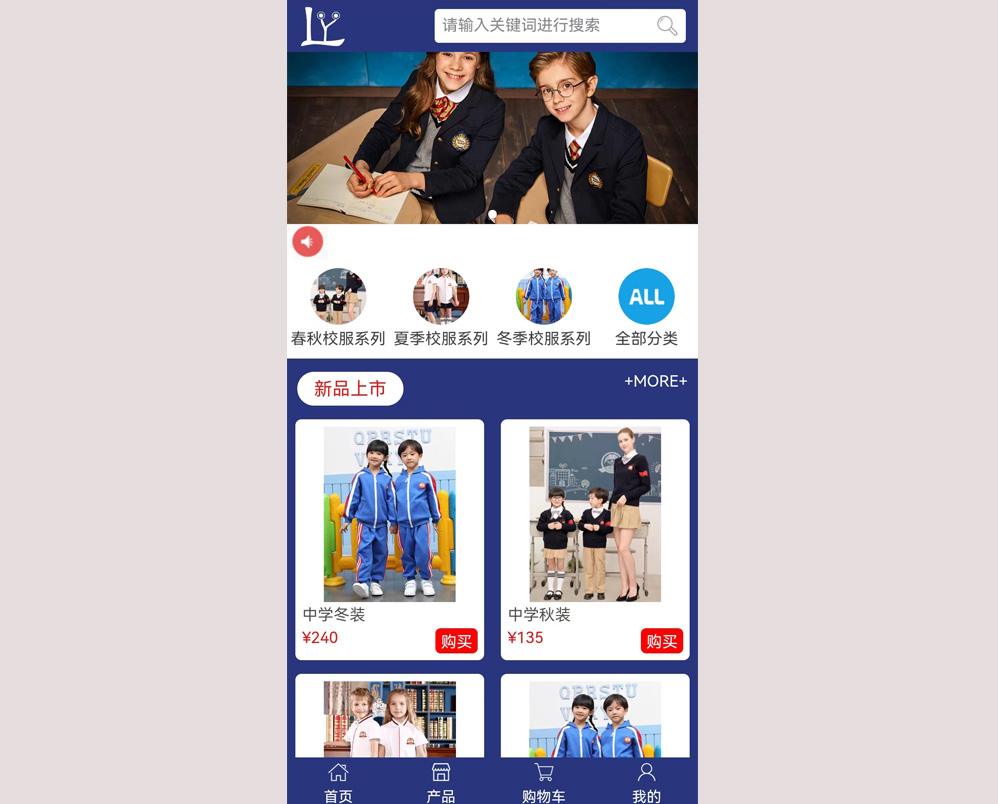Open the 中学秋装 product card

[x=595, y=515]
